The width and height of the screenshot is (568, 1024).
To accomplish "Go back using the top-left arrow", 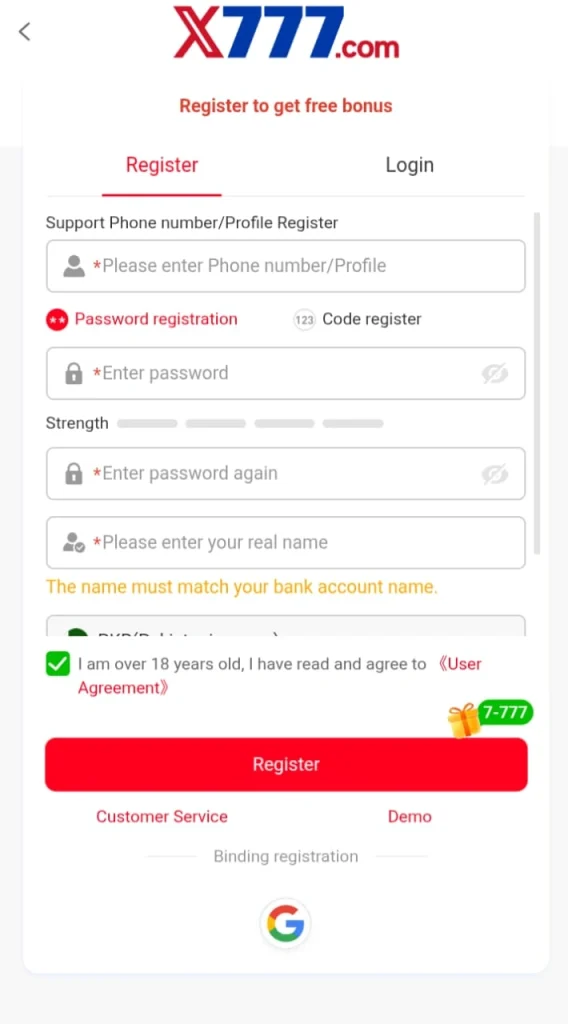I will coord(25,31).
